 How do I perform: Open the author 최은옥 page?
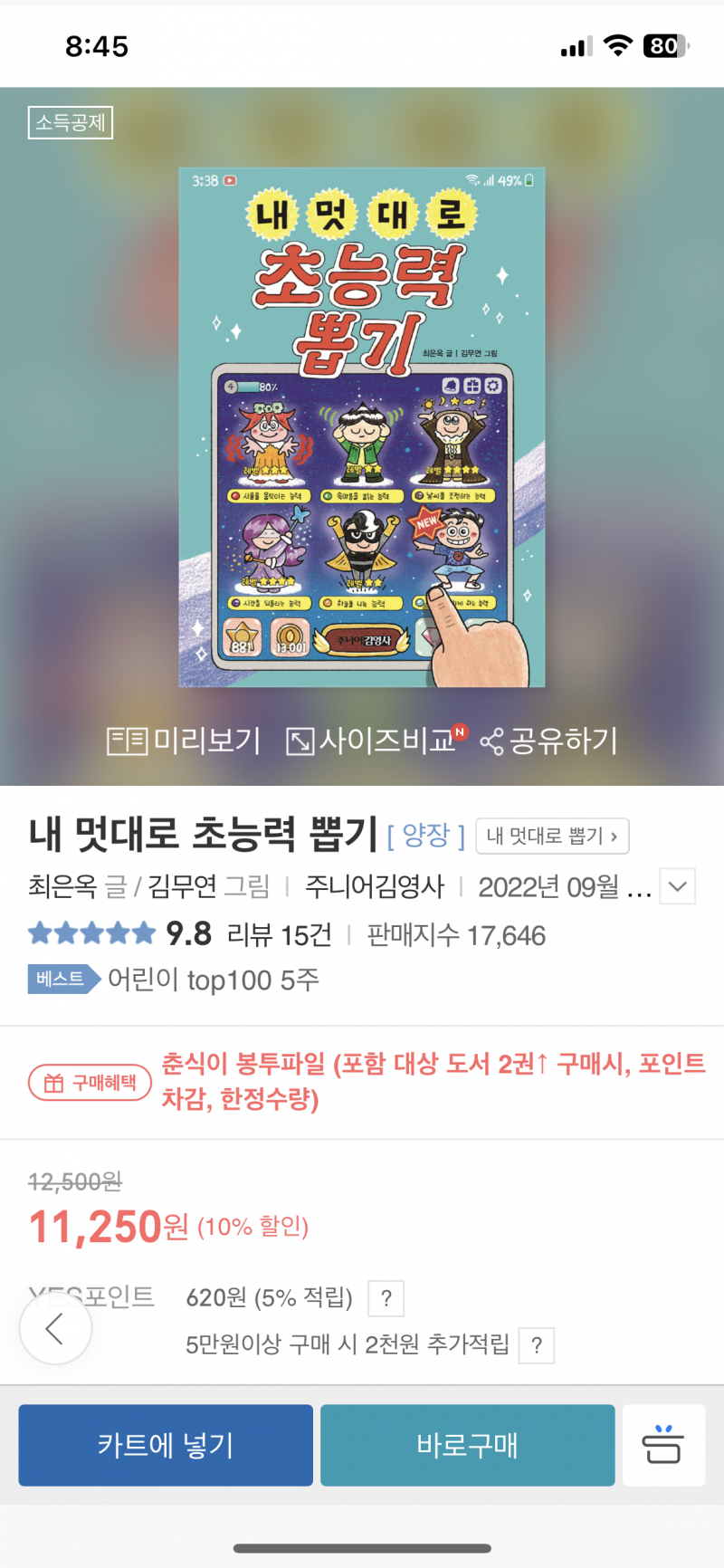(x=62, y=886)
